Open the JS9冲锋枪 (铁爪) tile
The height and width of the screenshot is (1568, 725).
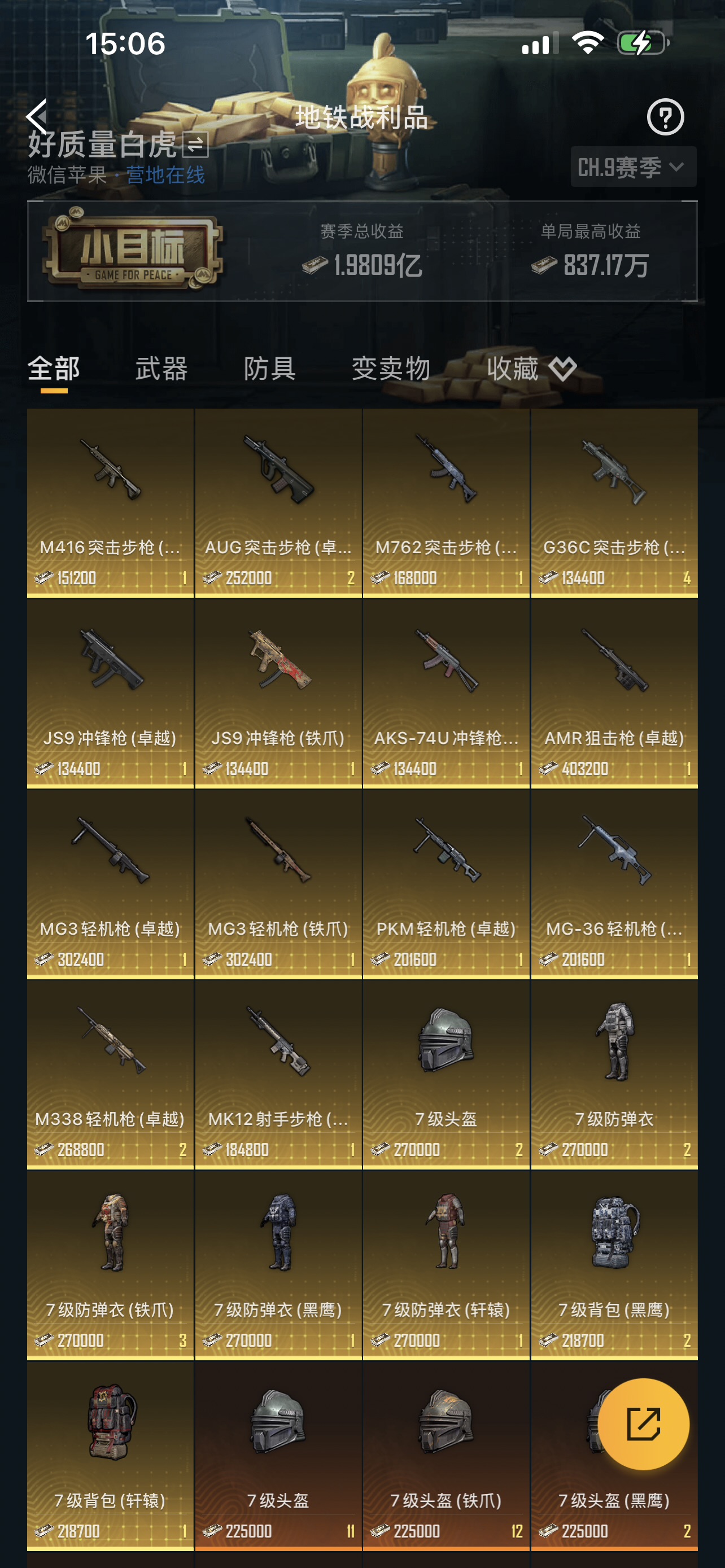tap(278, 694)
